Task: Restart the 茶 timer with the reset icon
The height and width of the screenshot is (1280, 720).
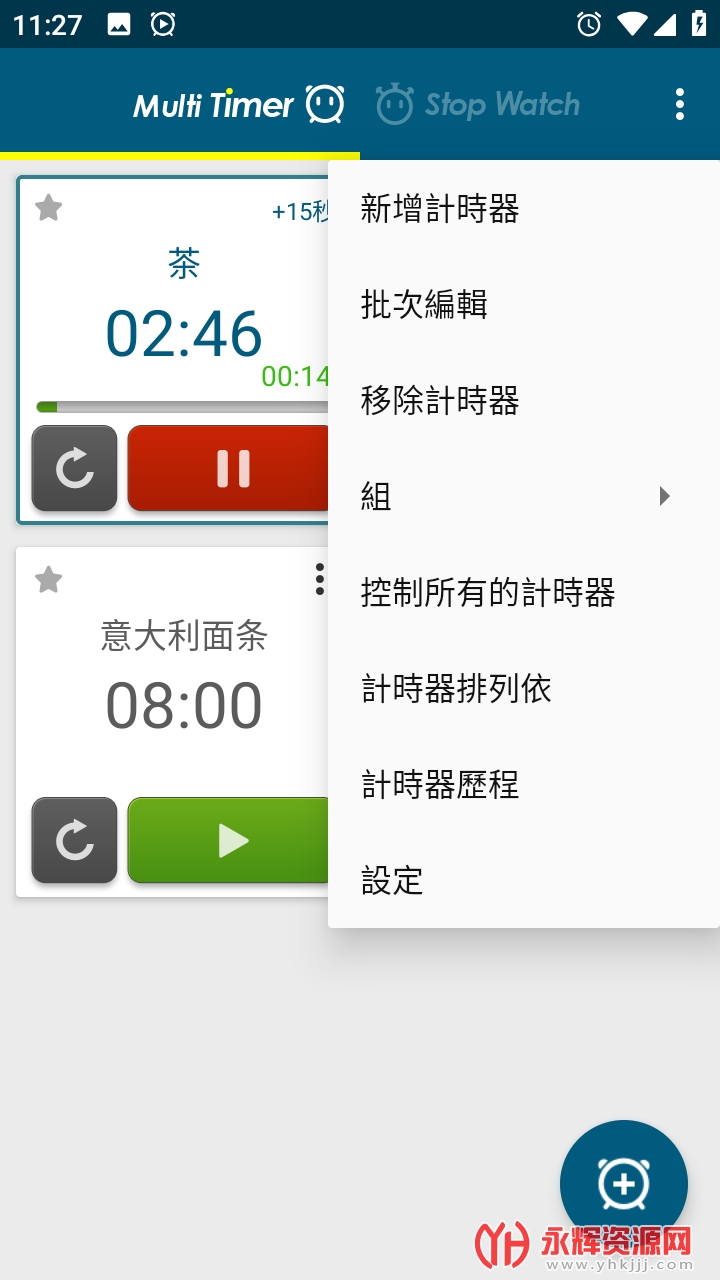Action: pos(74,467)
